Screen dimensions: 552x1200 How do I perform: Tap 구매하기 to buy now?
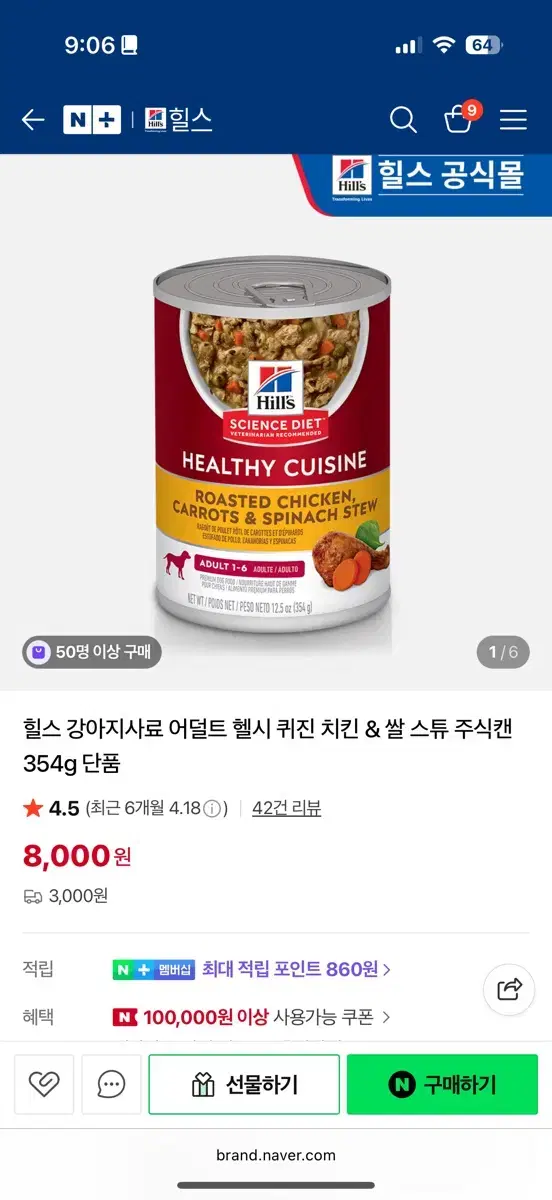click(442, 1084)
